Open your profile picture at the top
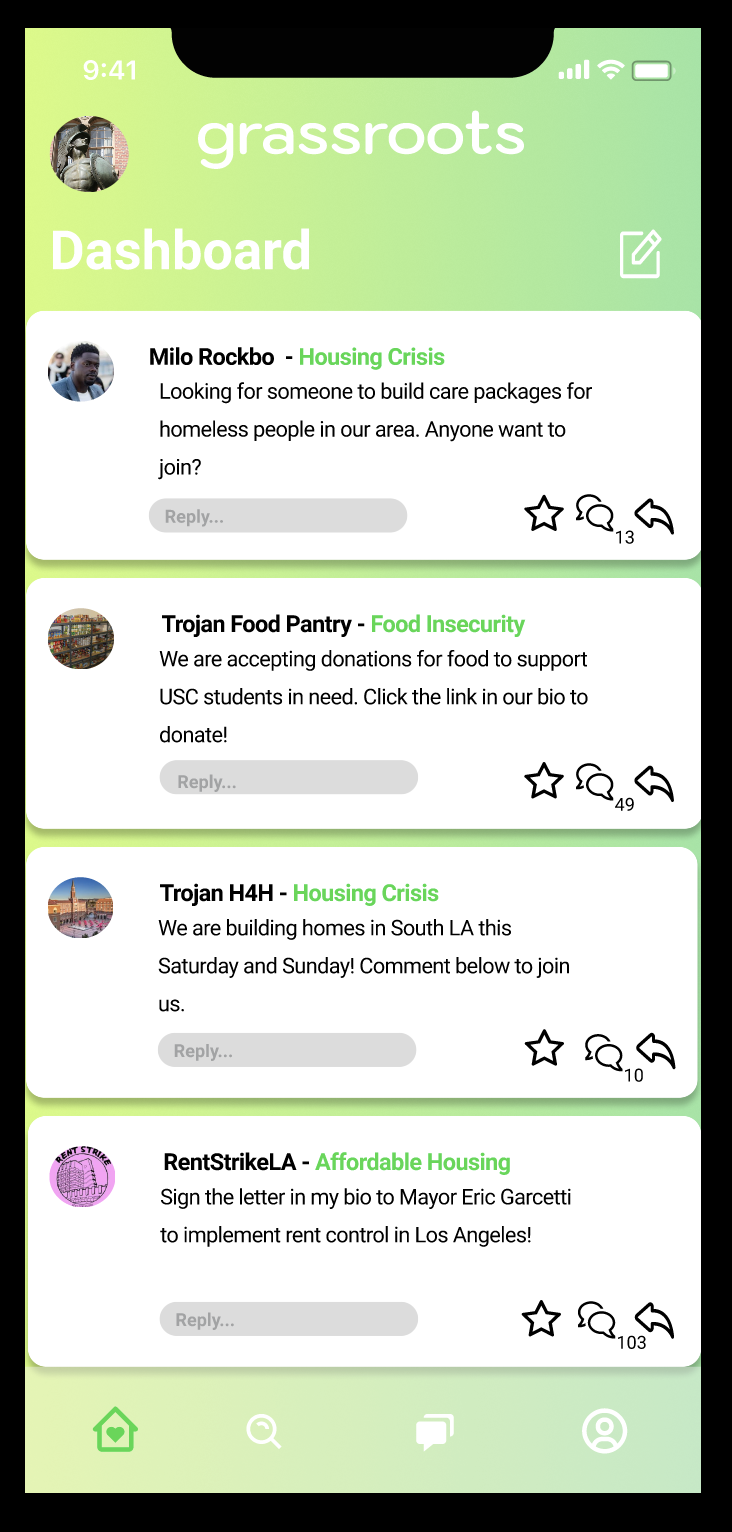Image resolution: width=732 pixels, height=1532 pixels. pyautogui.click(x=90, y=153)
